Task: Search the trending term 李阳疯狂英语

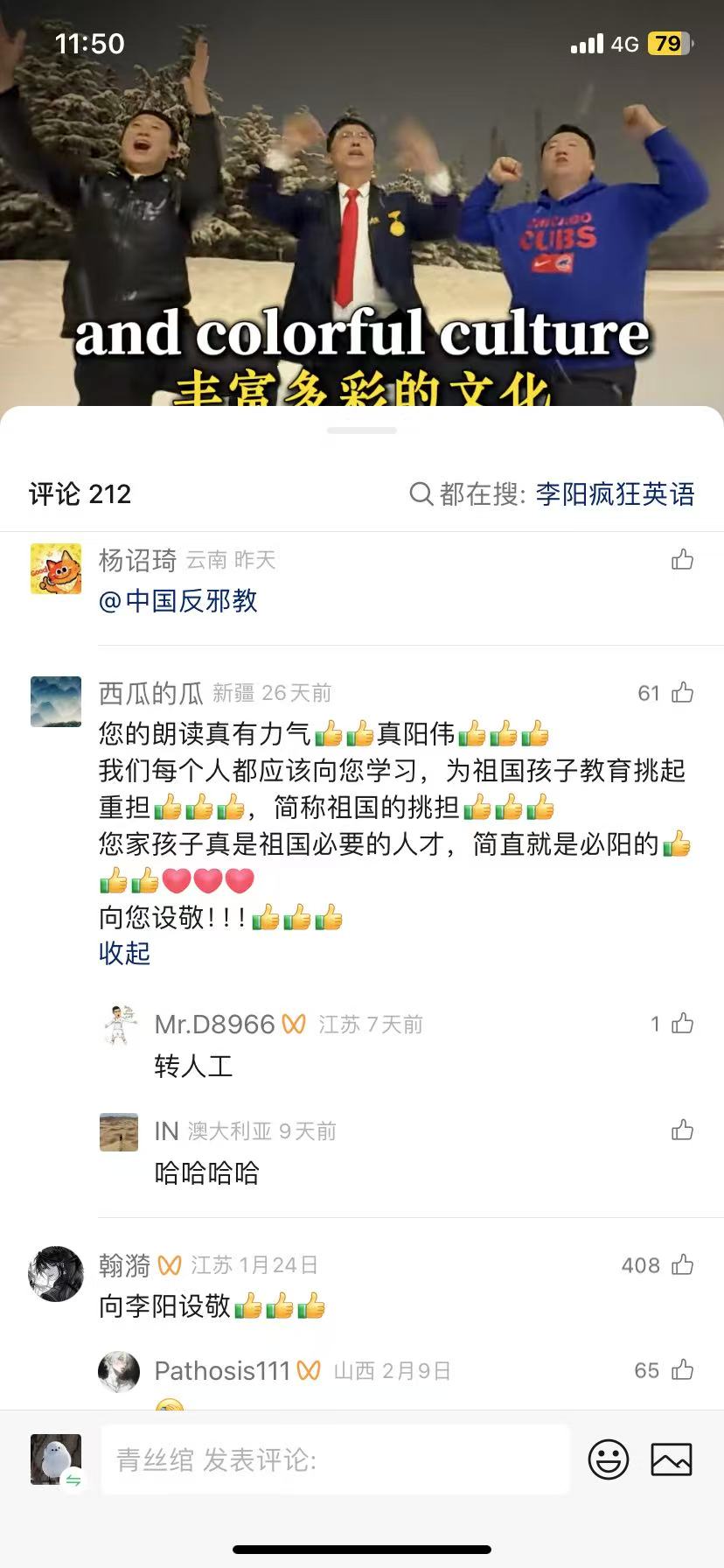Action: click(x=614, y=494)
